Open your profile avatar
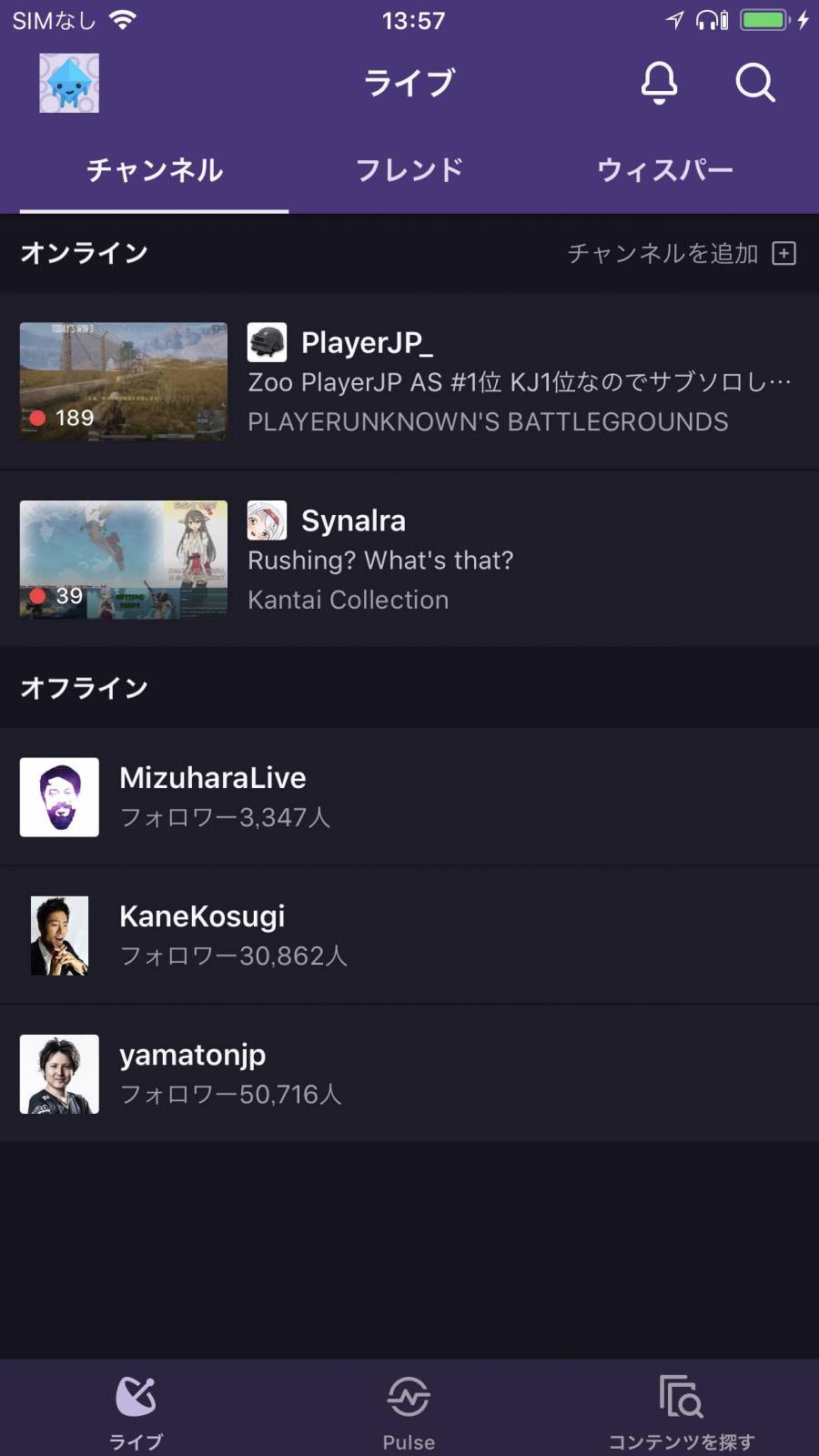The image size is (819, 1456). 69,83
